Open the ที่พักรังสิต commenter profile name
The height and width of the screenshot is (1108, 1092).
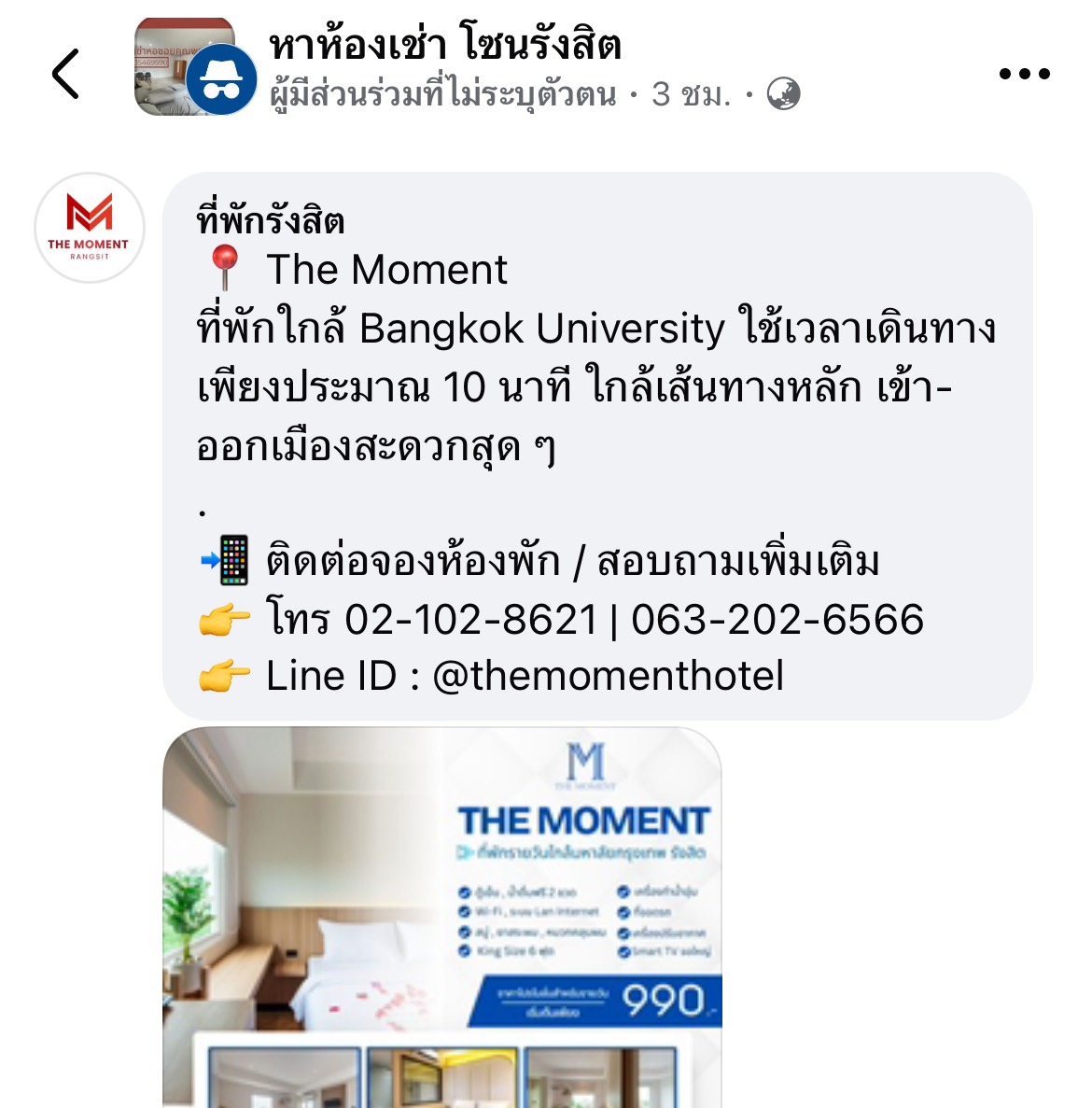coord(271,221)
